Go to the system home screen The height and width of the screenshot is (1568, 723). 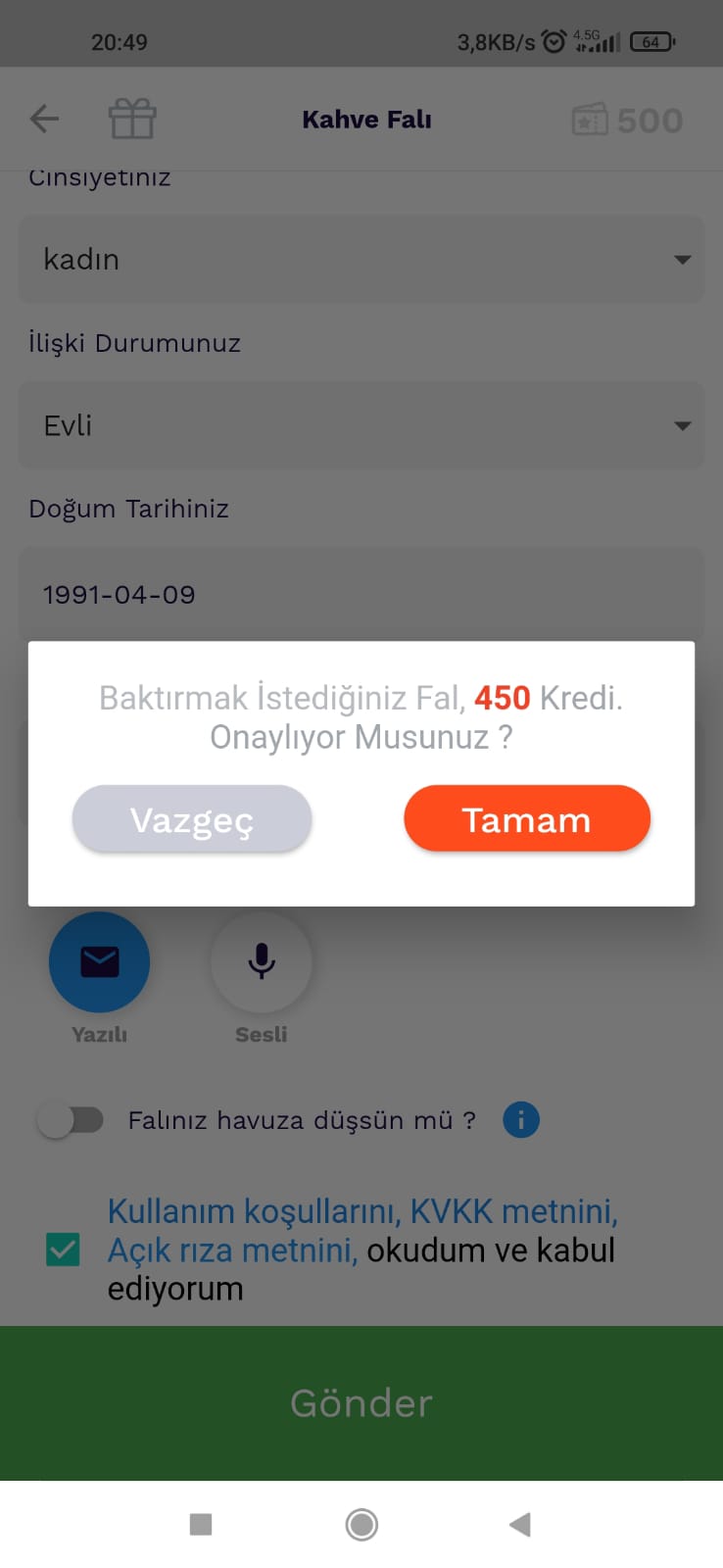tap(361, 1525)
